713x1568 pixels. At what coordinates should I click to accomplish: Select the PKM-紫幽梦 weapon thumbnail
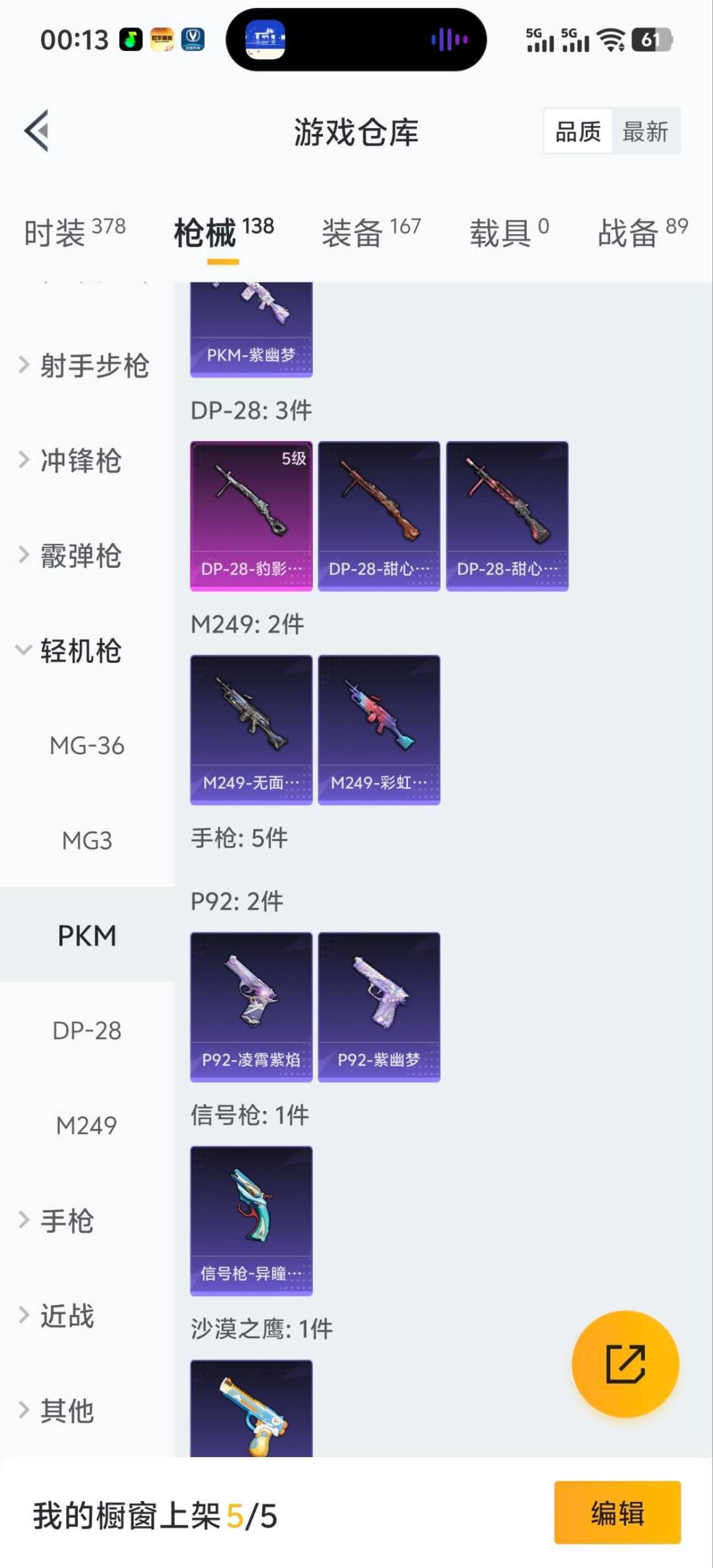click(251, 324)
